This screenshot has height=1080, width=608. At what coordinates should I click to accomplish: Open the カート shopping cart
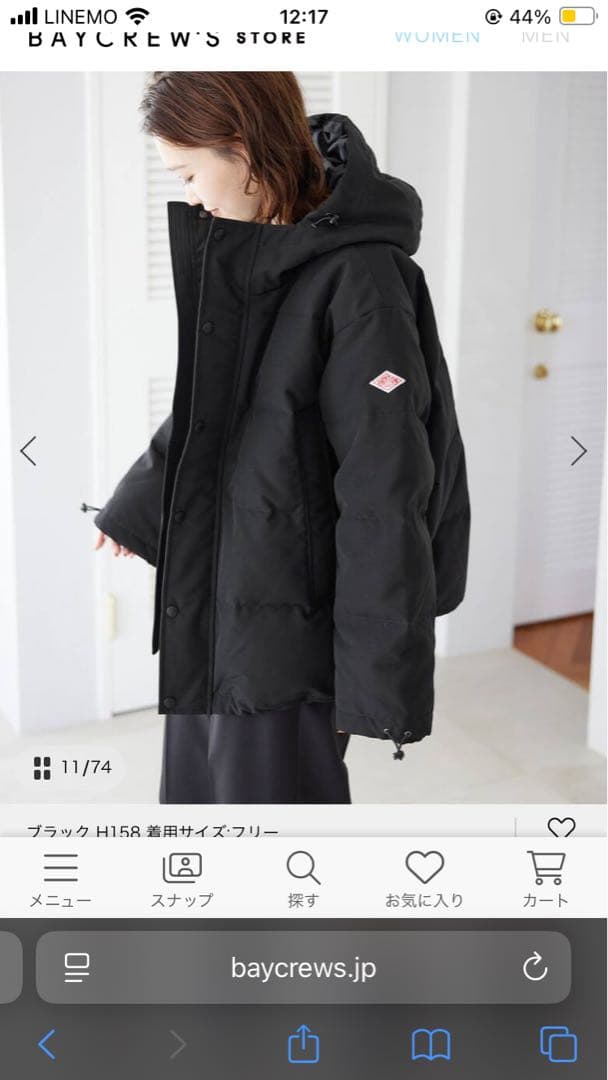click(x=545, y=879)
